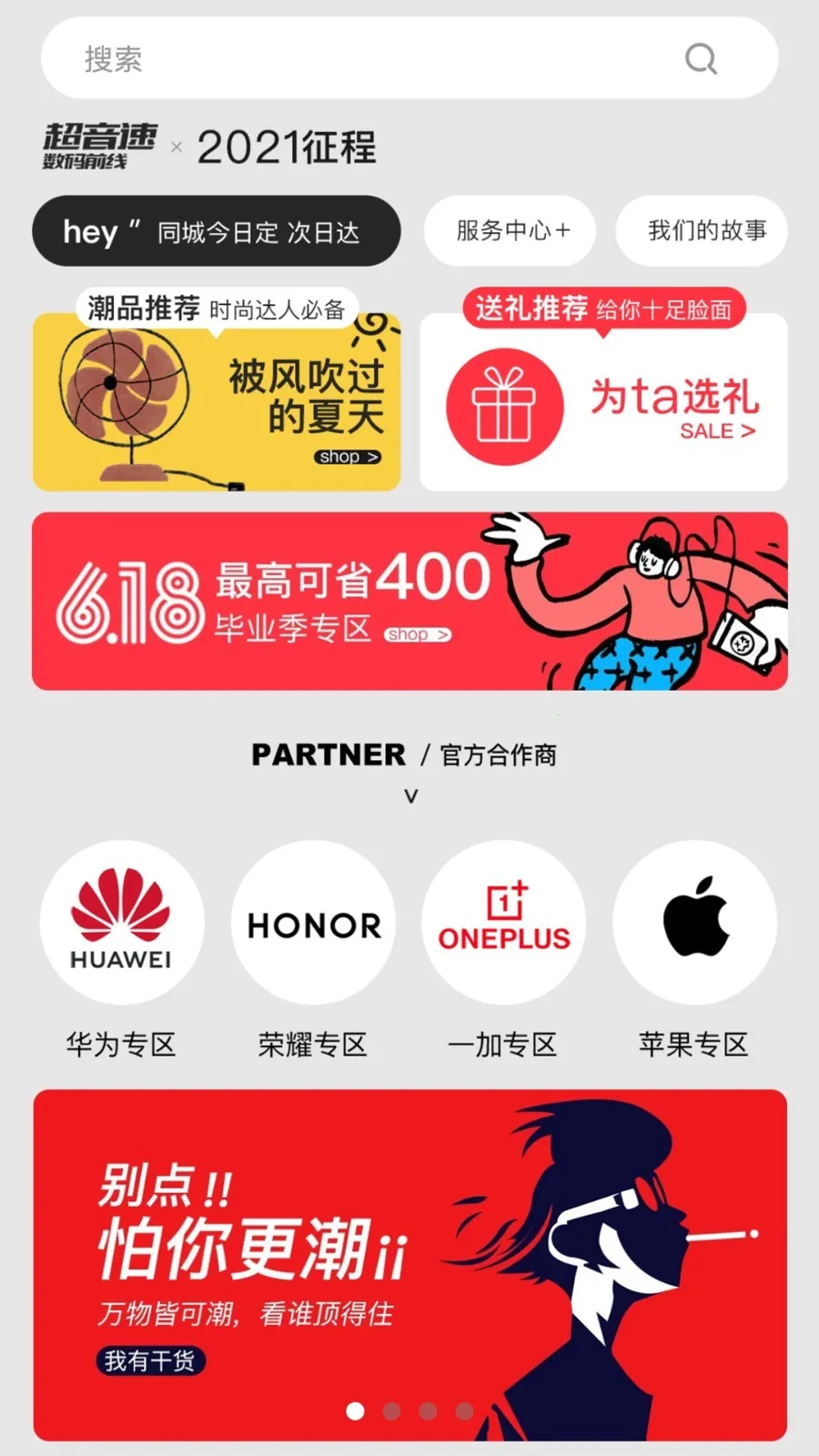Open the 别点!! 怕你更潮 carousel banner

click(409, 1256)
